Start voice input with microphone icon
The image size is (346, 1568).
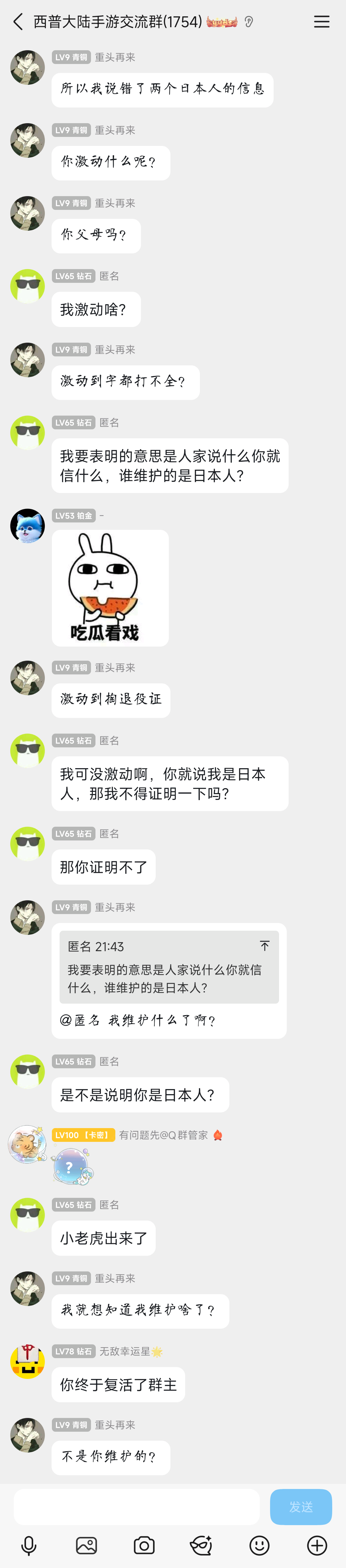pos(29,1545)
